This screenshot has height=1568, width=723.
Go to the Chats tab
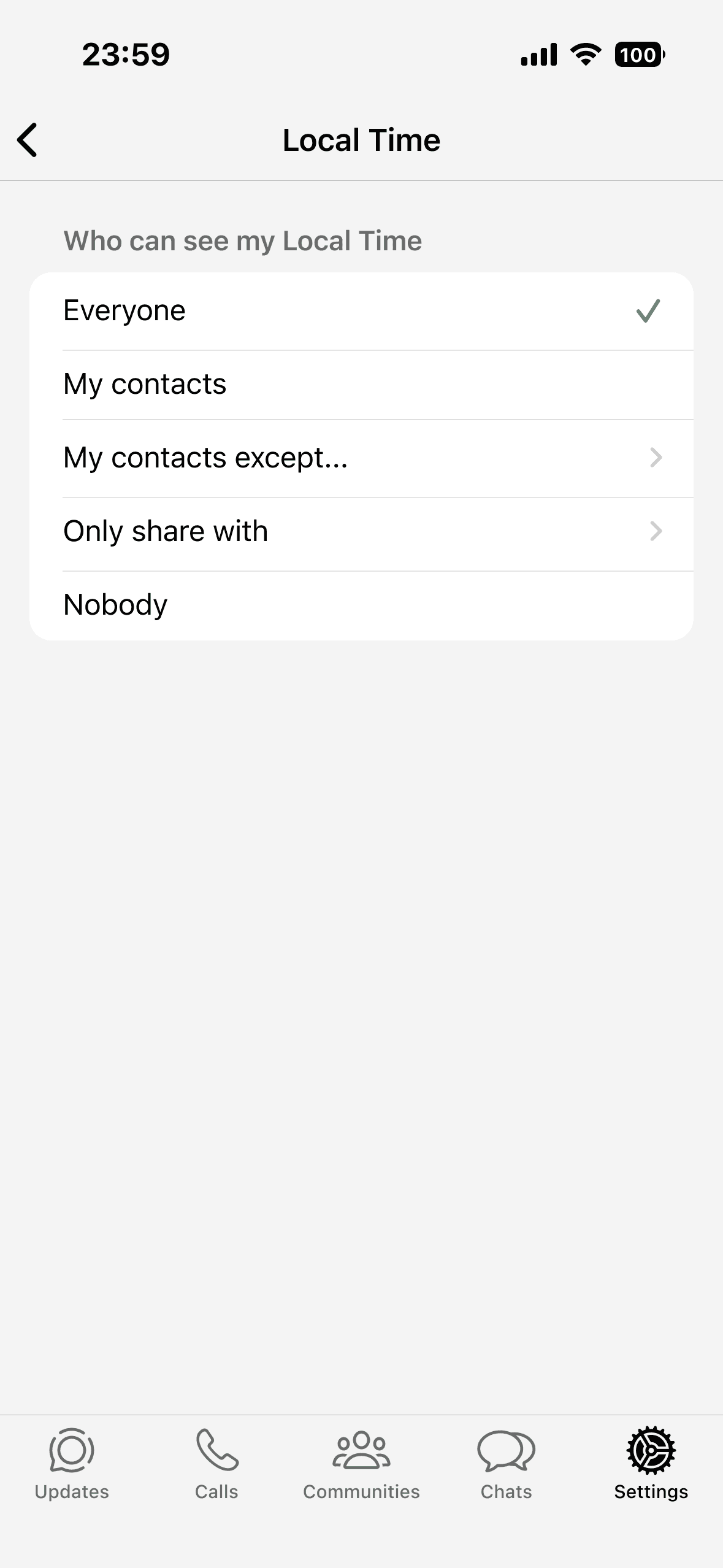506,1464
